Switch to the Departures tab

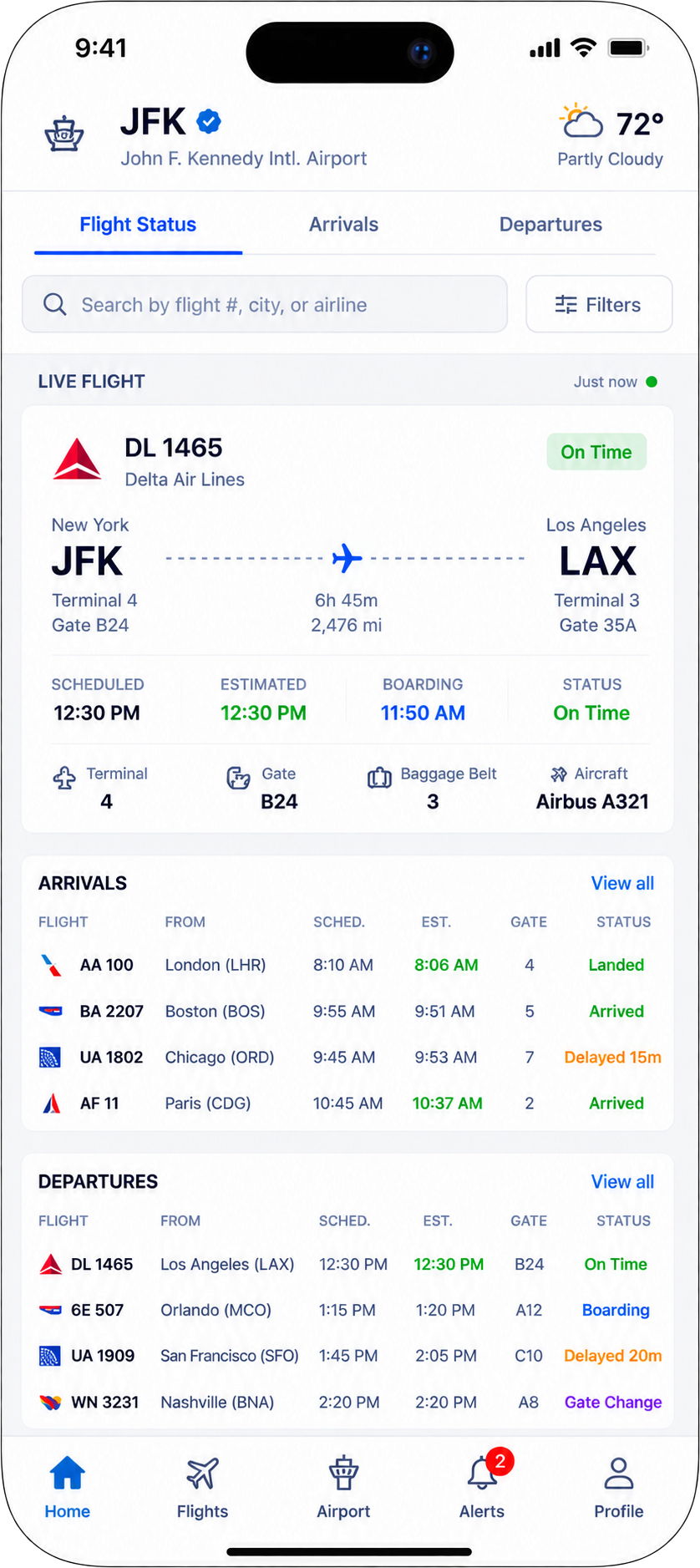click(550, 225)
